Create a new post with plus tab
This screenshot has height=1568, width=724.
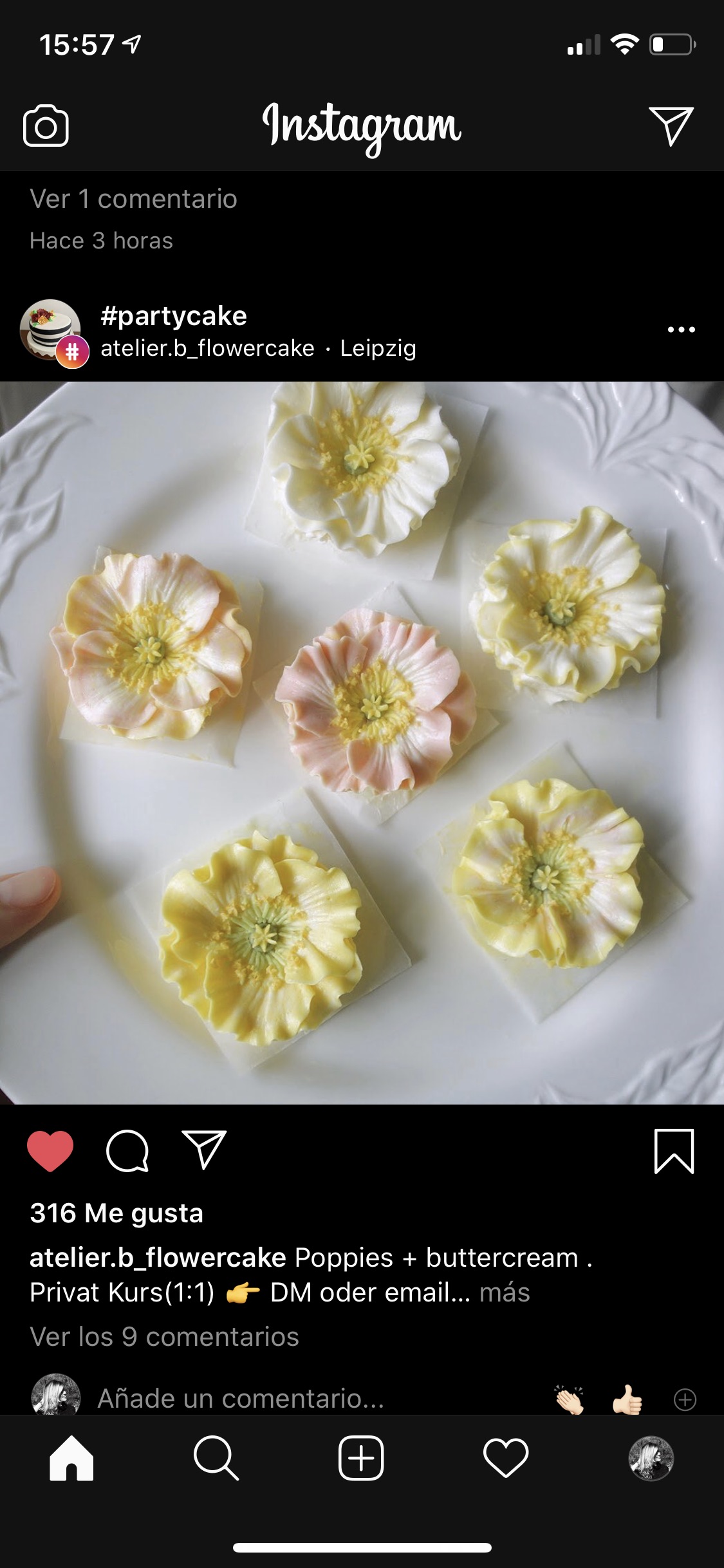coord(361,1459)
